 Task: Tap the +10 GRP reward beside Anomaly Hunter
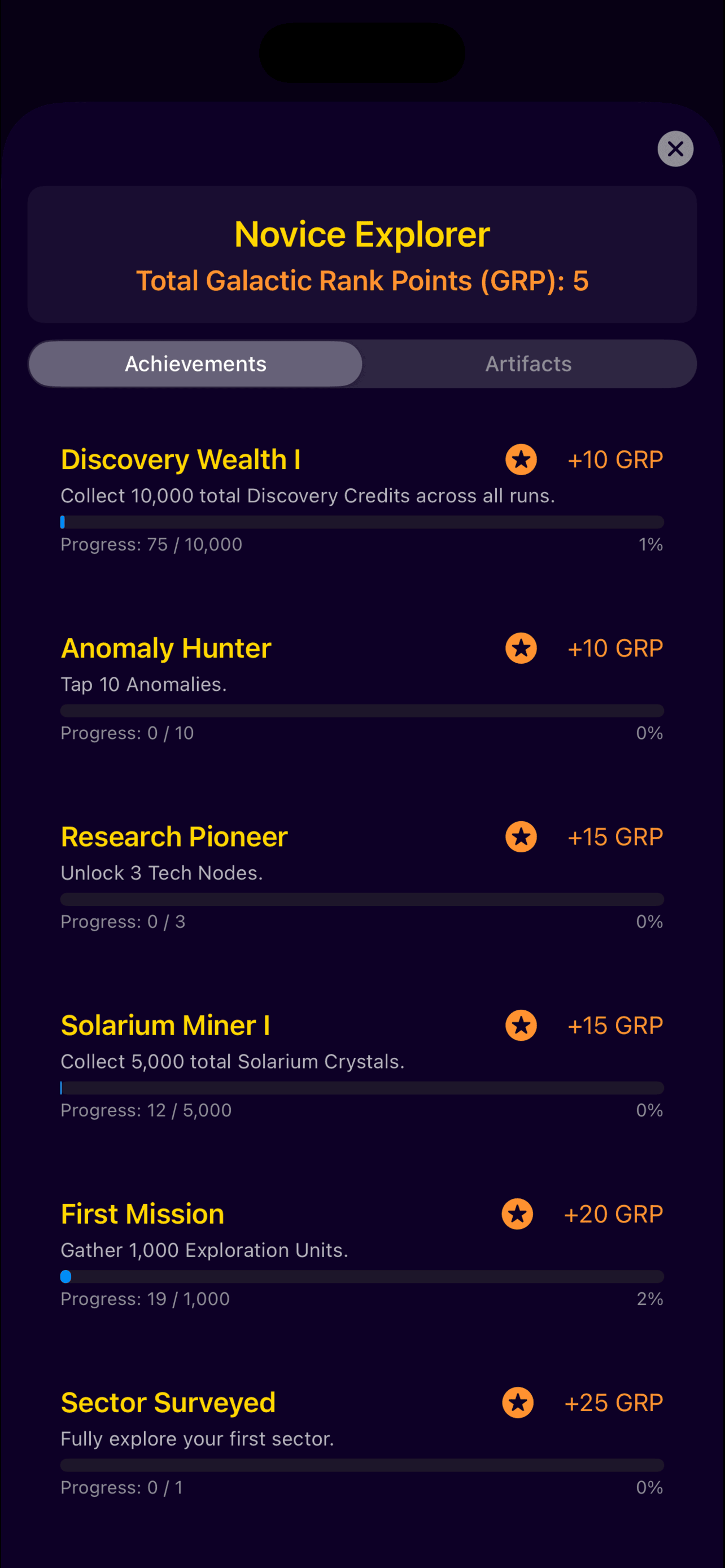[x=615, y=649]
